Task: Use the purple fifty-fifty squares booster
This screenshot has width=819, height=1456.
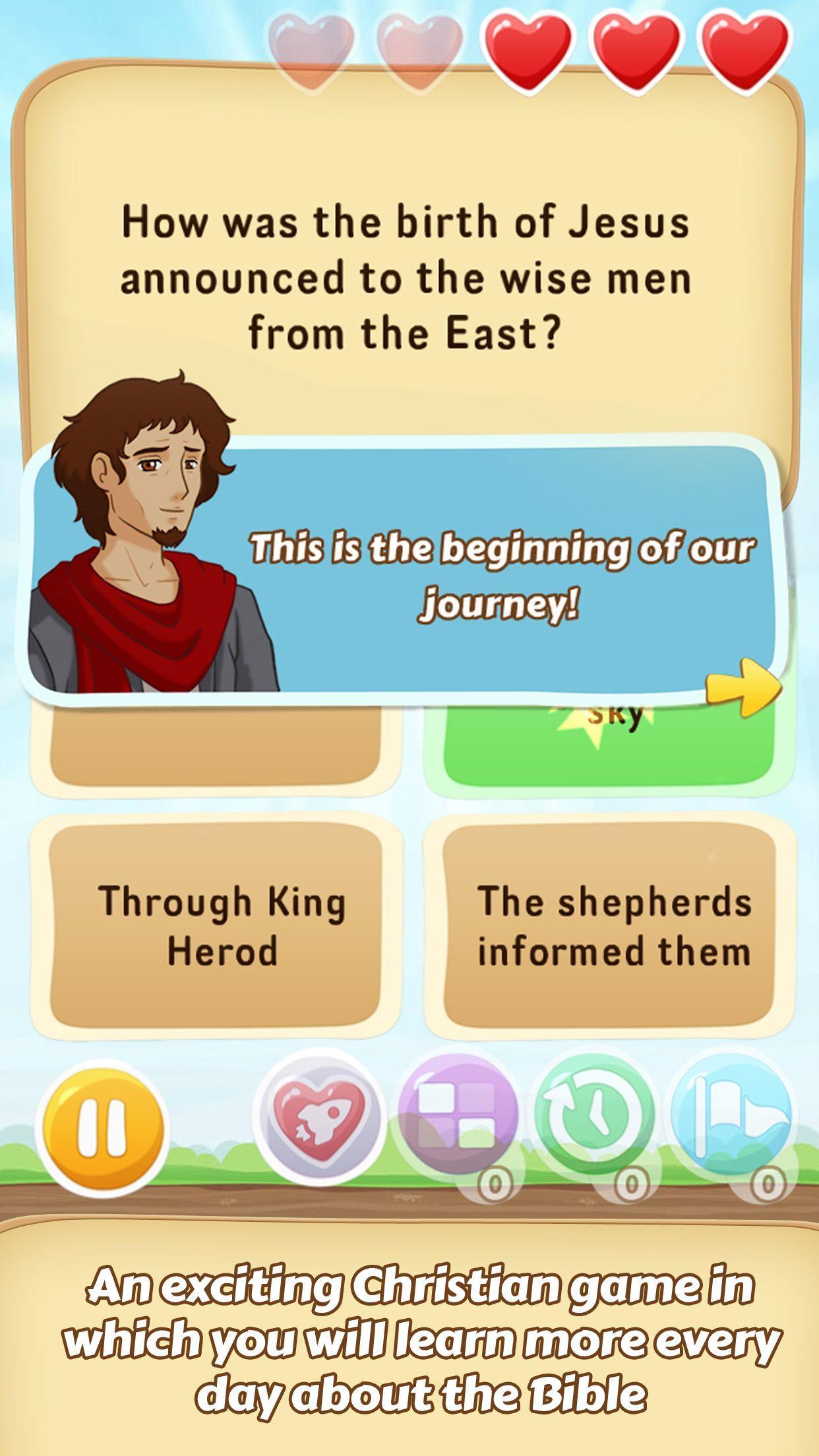Action: (458, 1116)
